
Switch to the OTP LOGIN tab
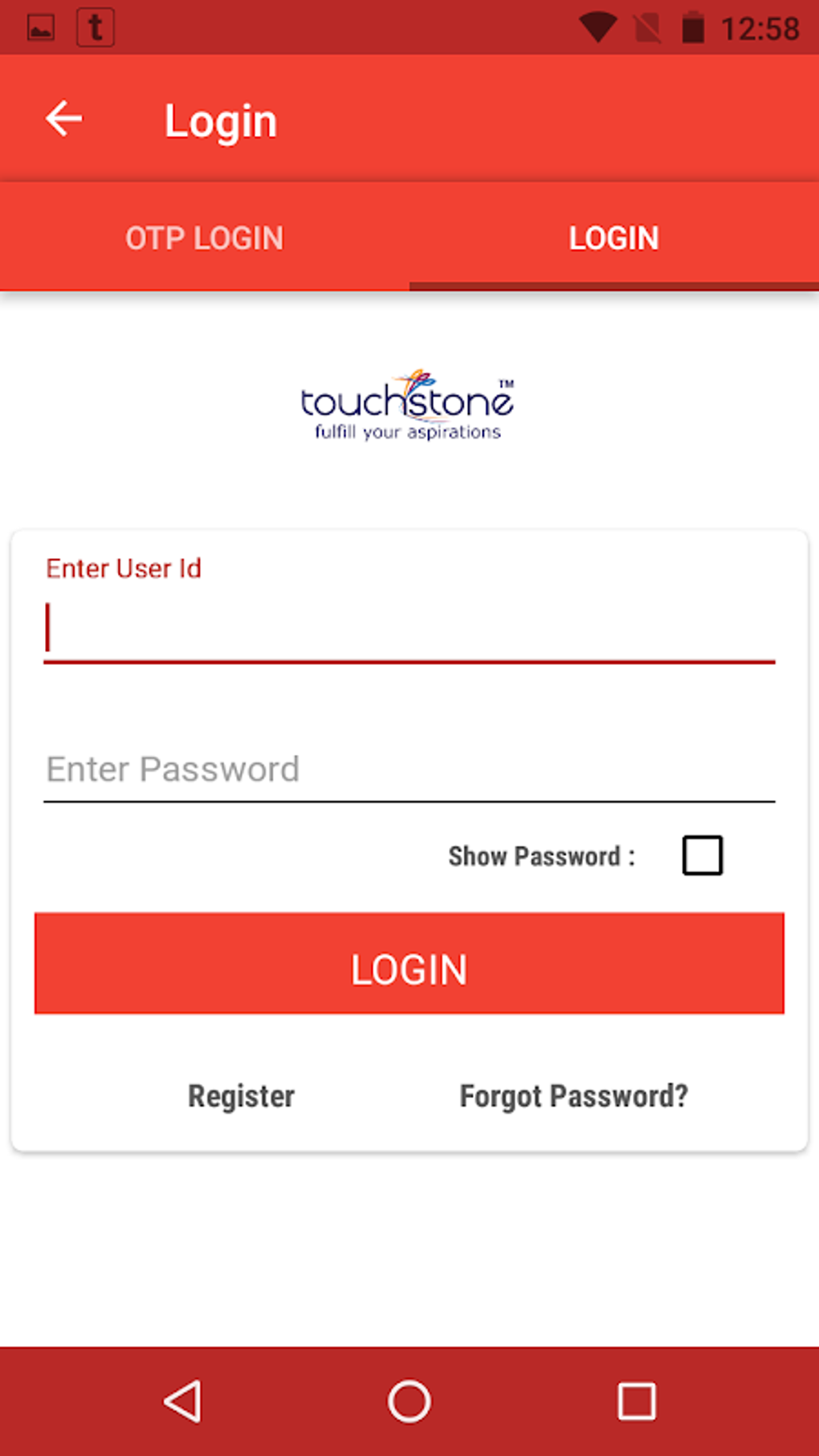click(205, 237)
